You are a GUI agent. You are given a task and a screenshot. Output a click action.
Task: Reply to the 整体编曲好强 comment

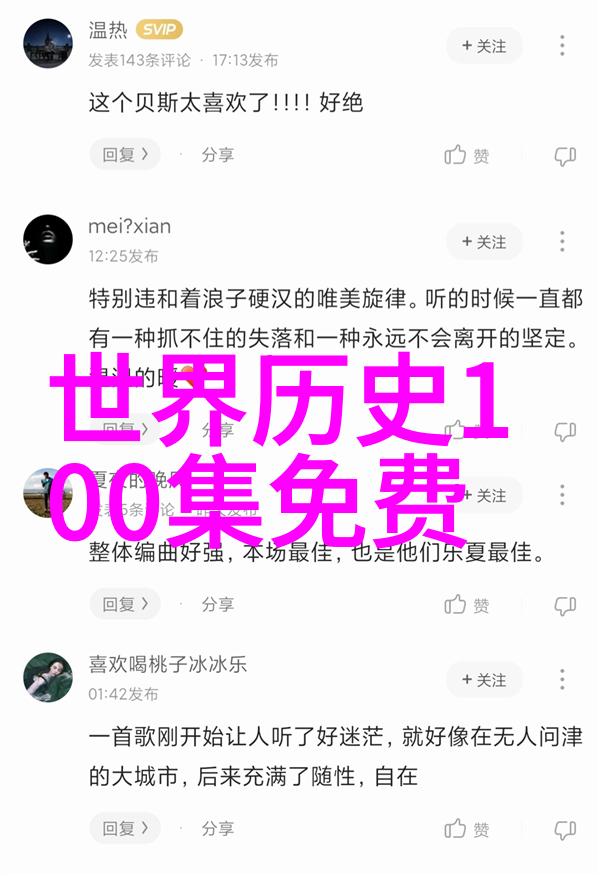coord(125,605)
